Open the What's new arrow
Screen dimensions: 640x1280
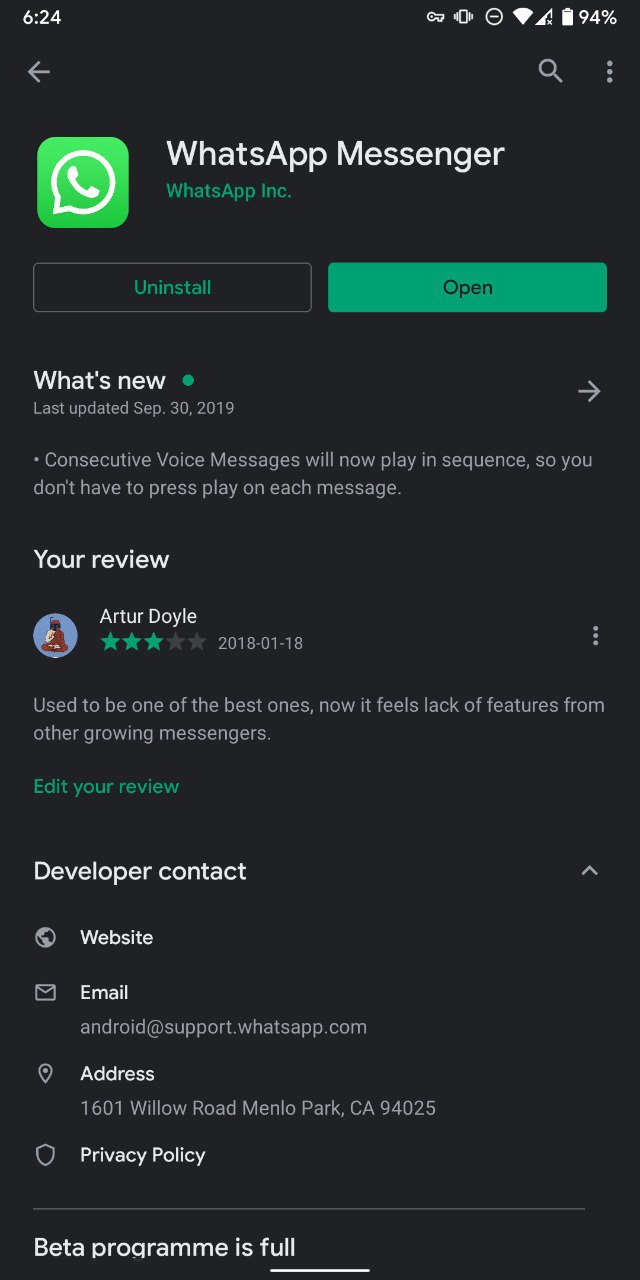(589, 391)
